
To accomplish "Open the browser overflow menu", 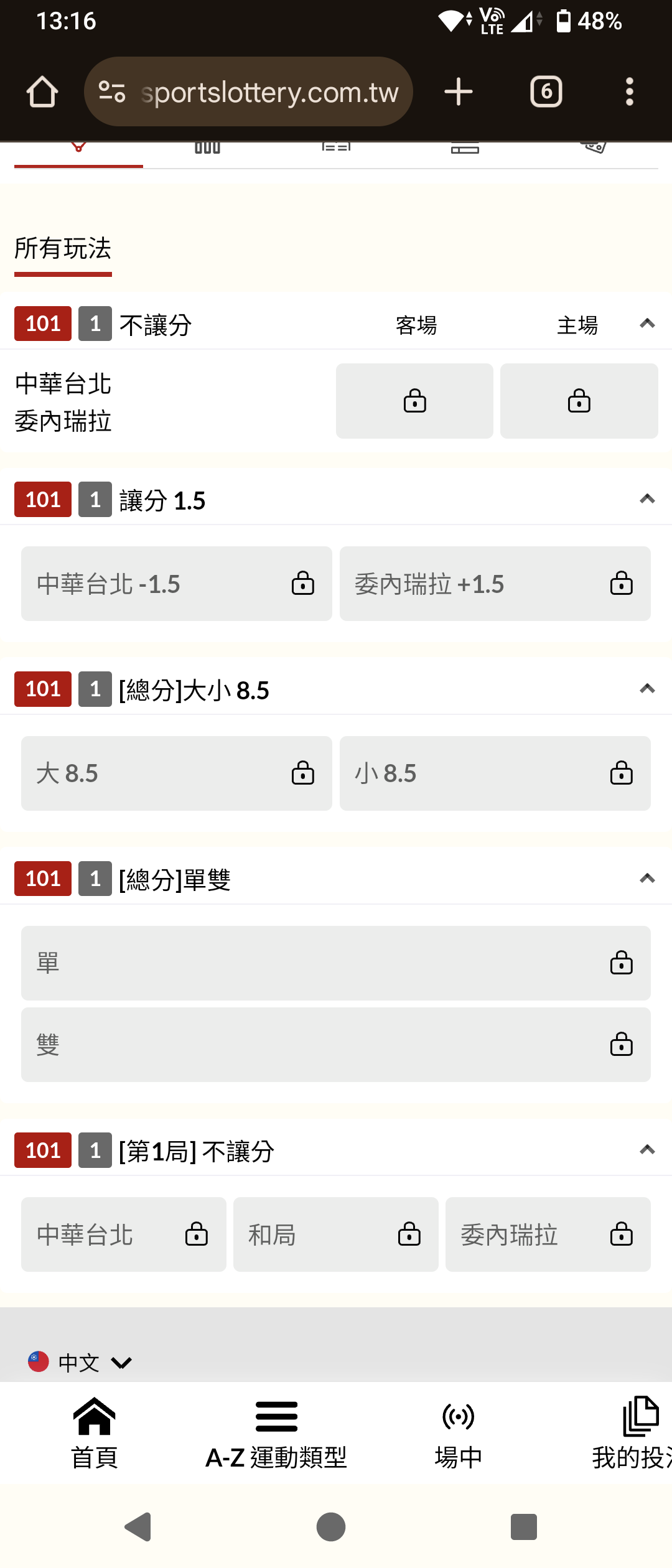I will click(629, 92).
